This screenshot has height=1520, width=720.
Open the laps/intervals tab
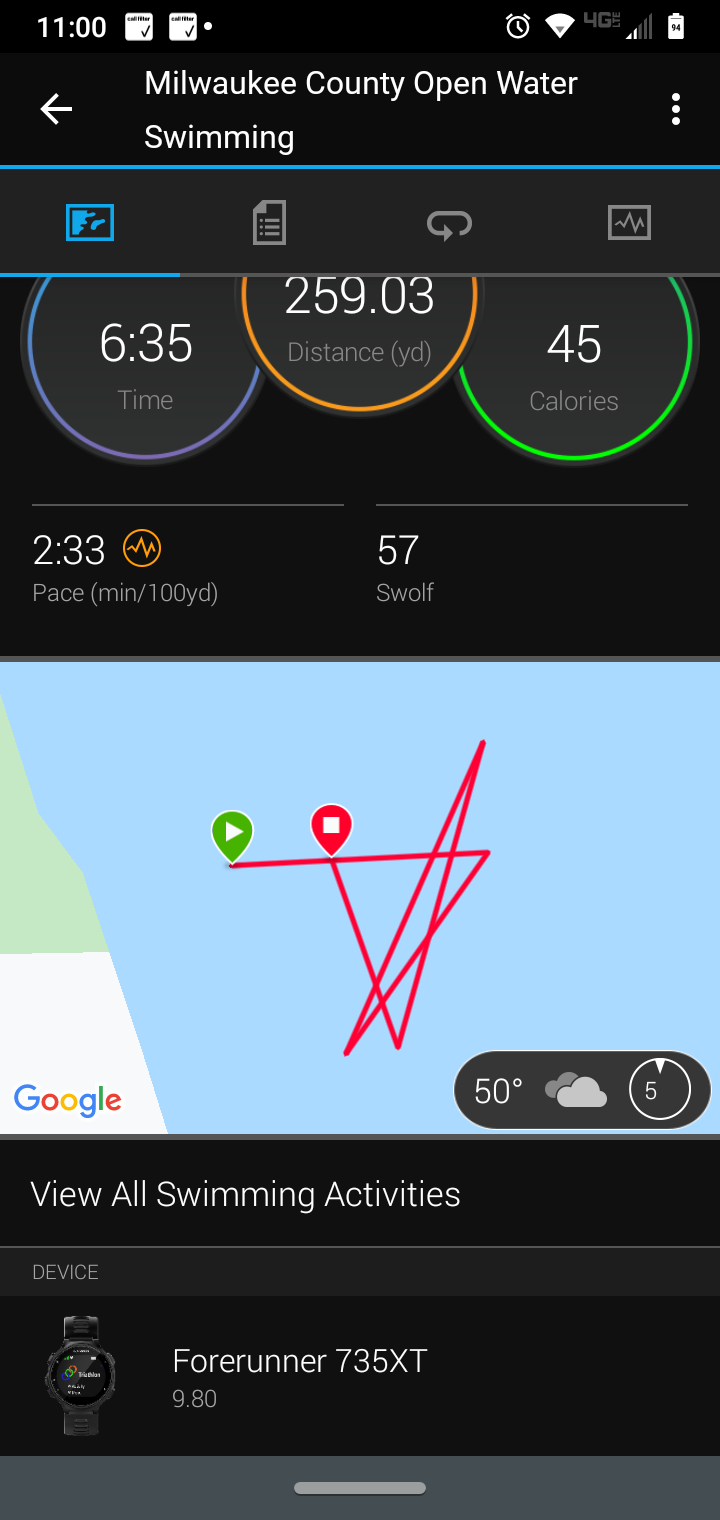(x=449, y=224)
